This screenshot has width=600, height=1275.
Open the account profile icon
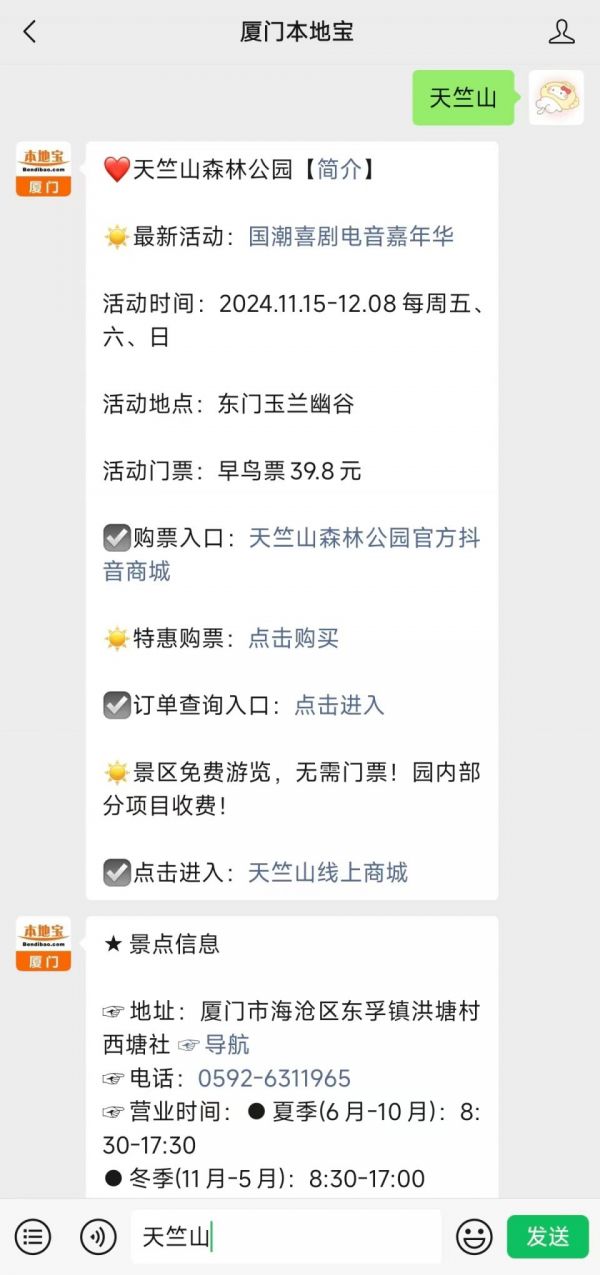[x=562, y=32]
